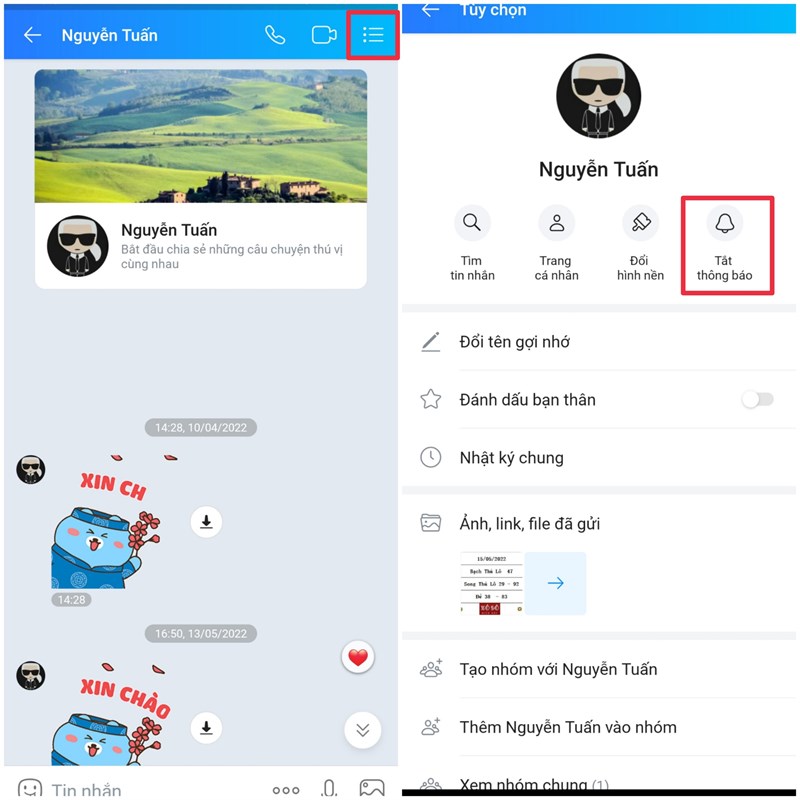Viewport: 800px width, 800px height.
Task: Choose Thêm Nguyễn Tuấn vào nhóm
Action: tap(567, 727)
